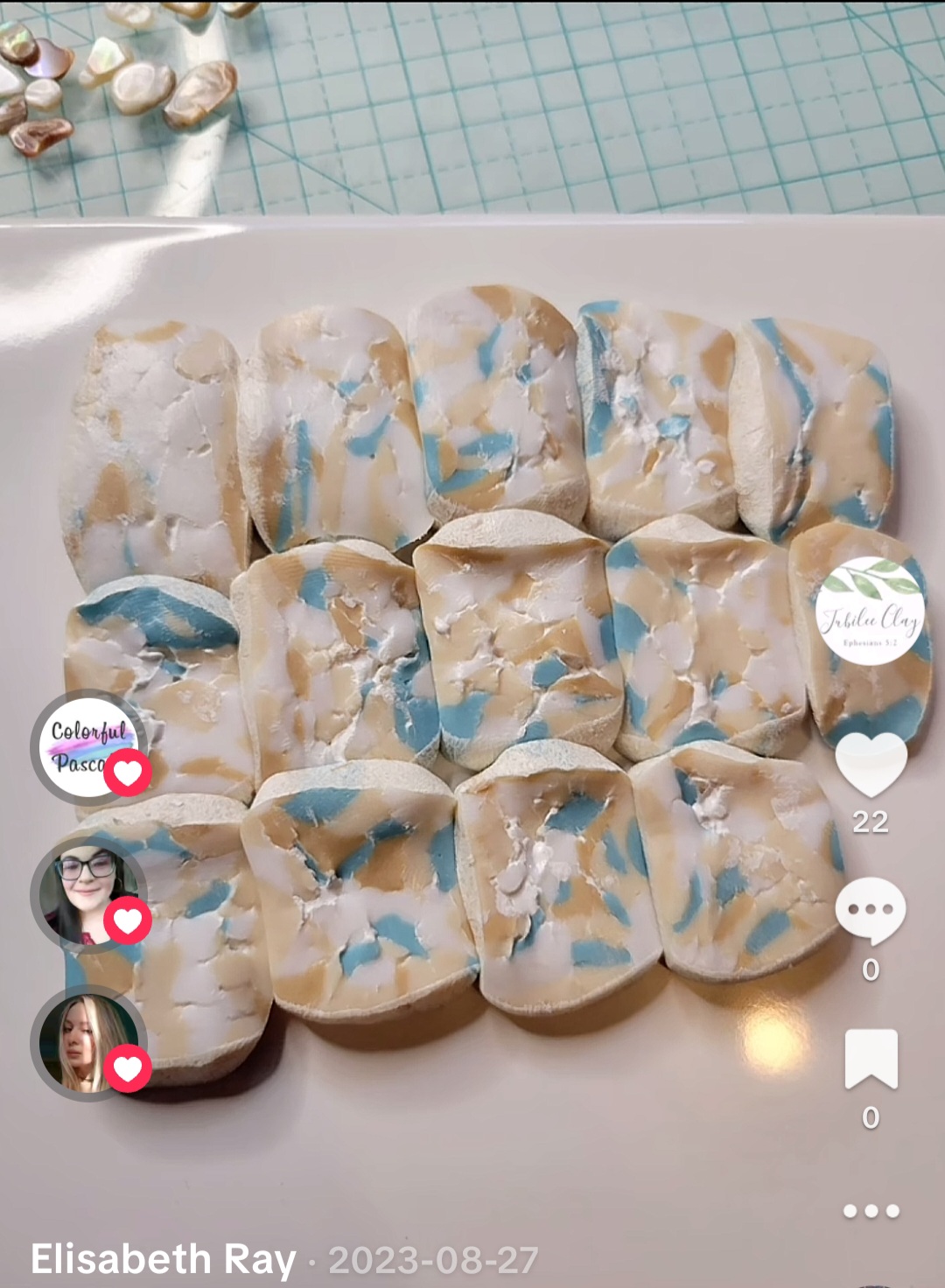This screenshot has width=945, height=1288.
Task: Like this video with the heart icon
Action: pos(871,763)
